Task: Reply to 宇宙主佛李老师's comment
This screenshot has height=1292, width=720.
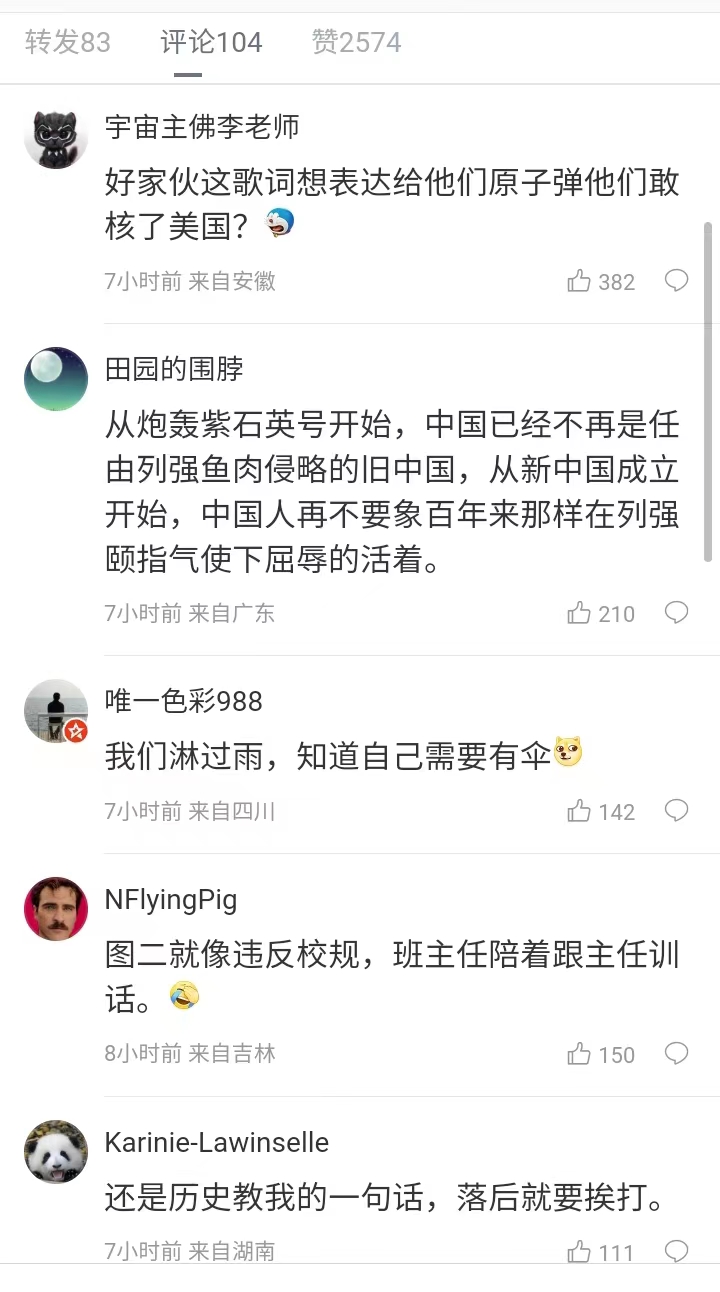Action: click(677, 280)
